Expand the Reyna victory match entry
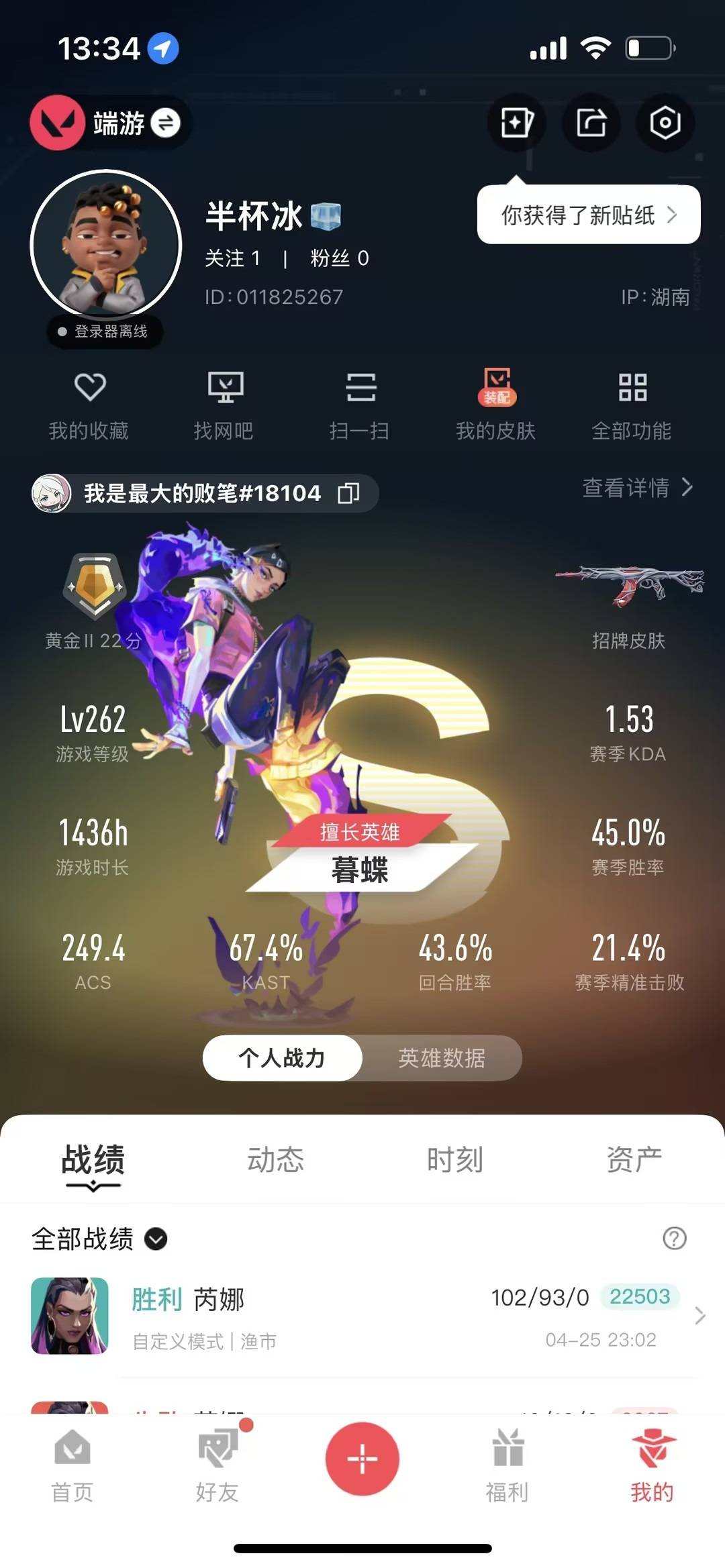Screen dimensions: 725x1568 (362, 1315)
